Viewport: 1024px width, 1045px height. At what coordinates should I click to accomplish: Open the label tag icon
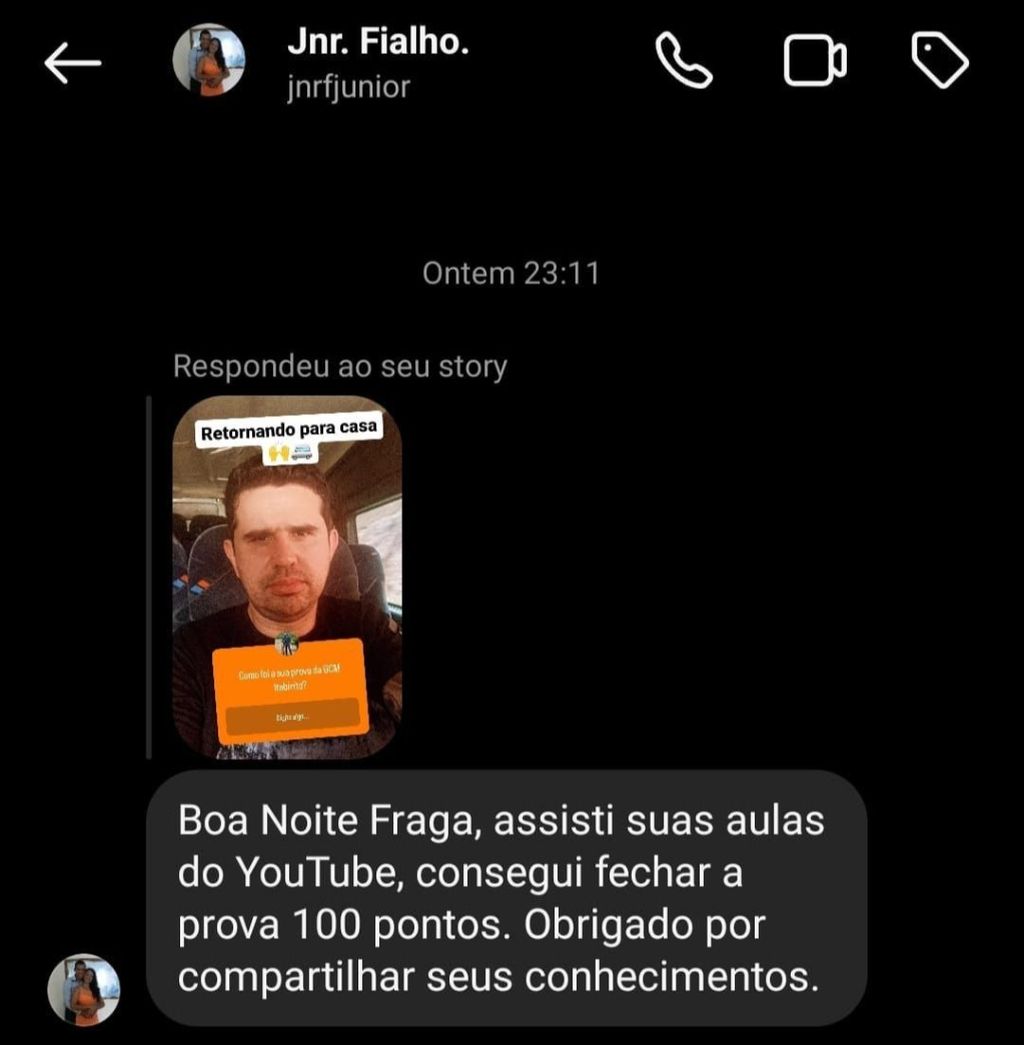click(x=941, y=61)
